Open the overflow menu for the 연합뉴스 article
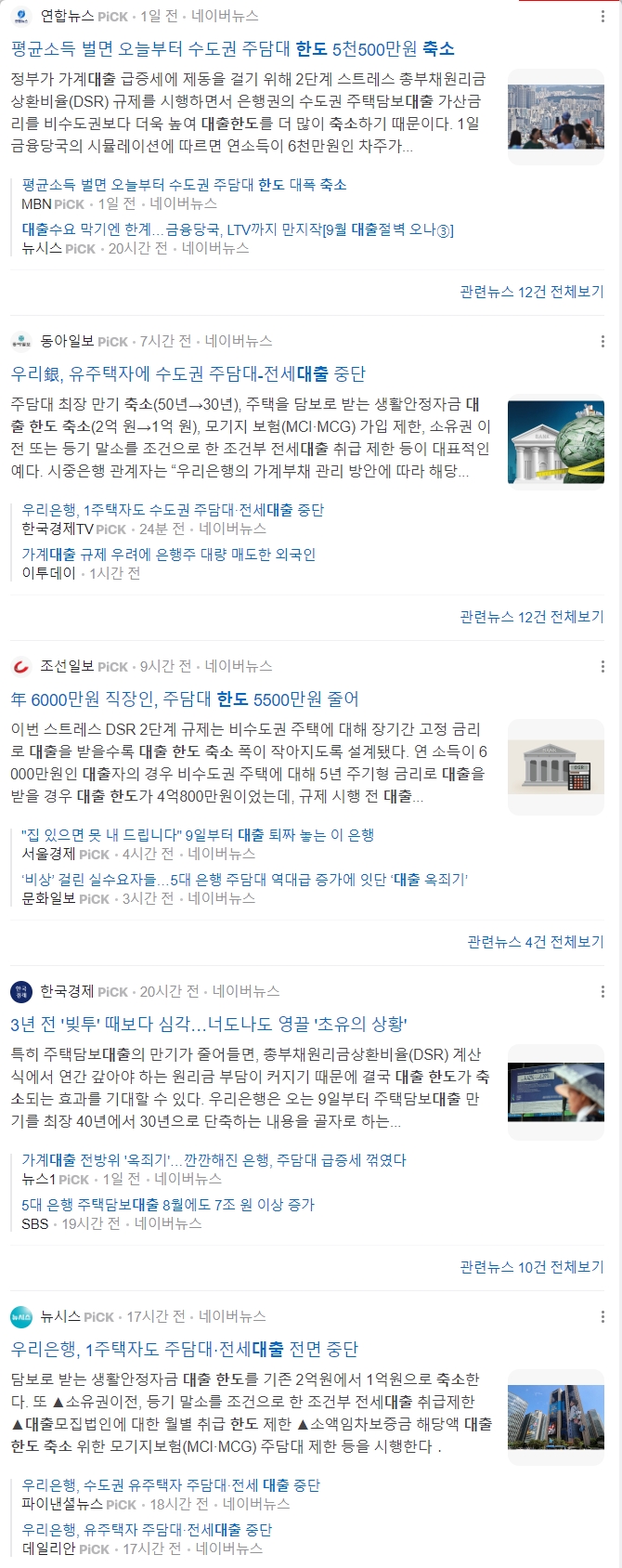This screenshot has height=1568, width=622. 603,17
